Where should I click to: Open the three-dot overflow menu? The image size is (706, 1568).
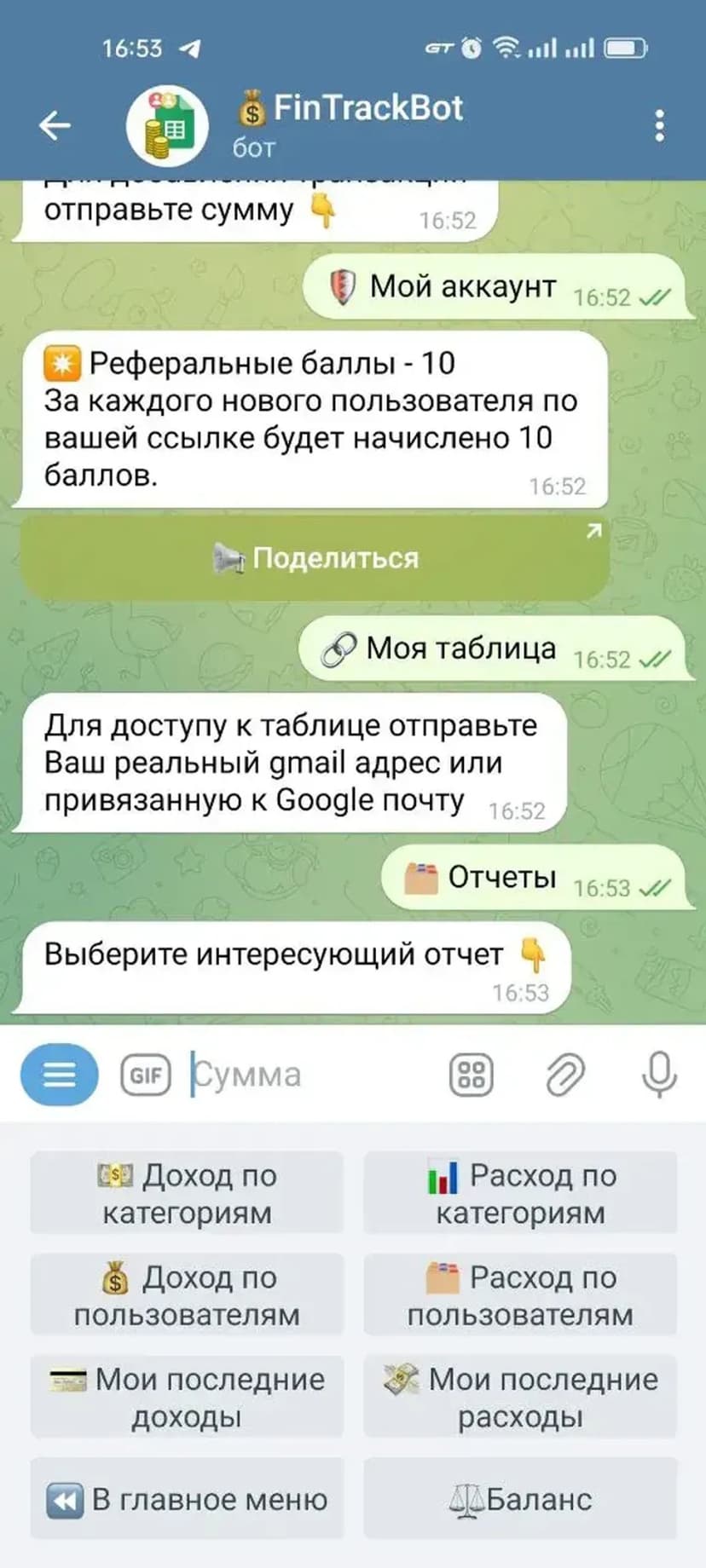[658, 126]
